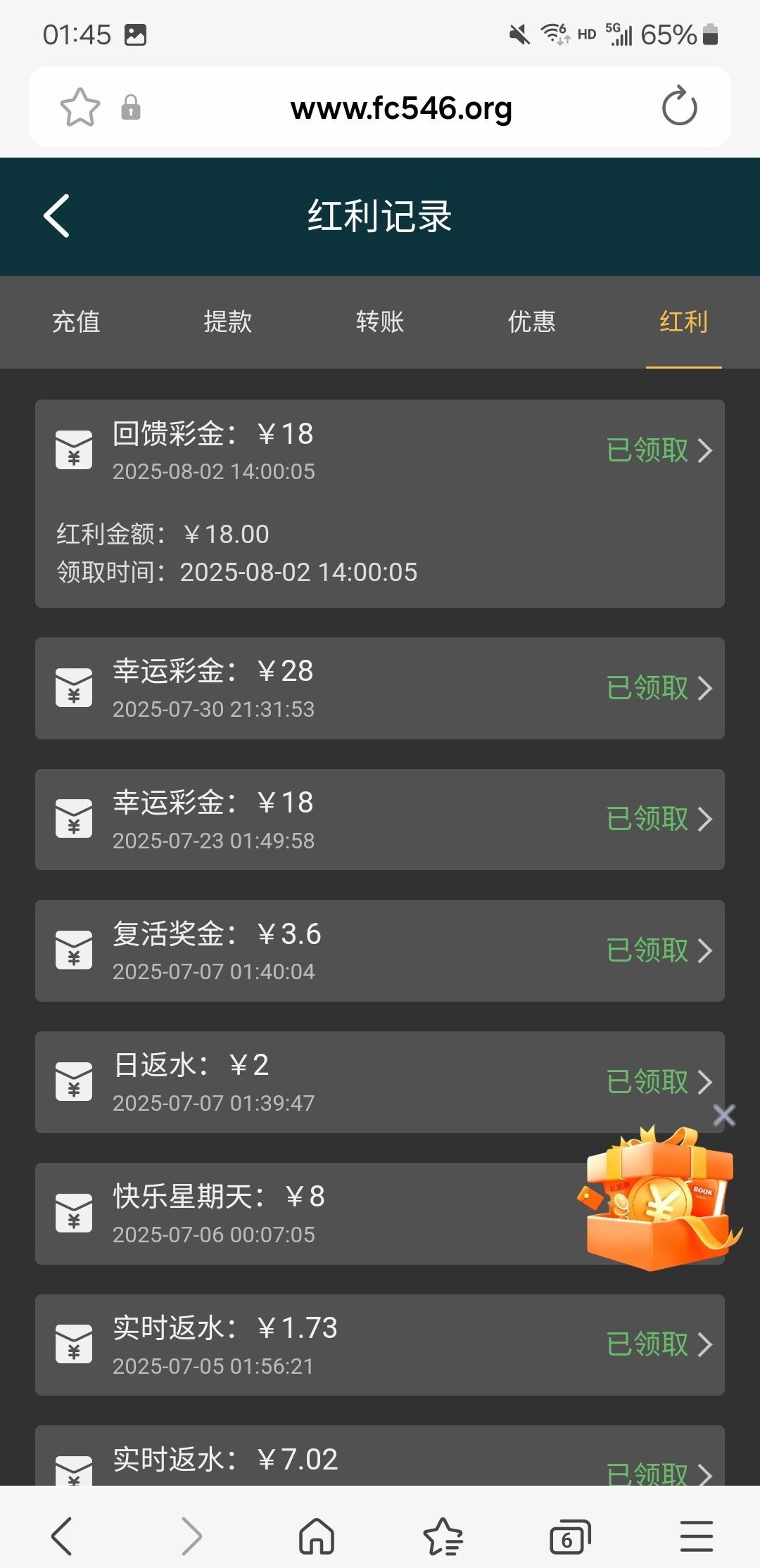Open the 实时返水 ¥1.73 record
The image size is (760, 1568).
[659, 1344]
